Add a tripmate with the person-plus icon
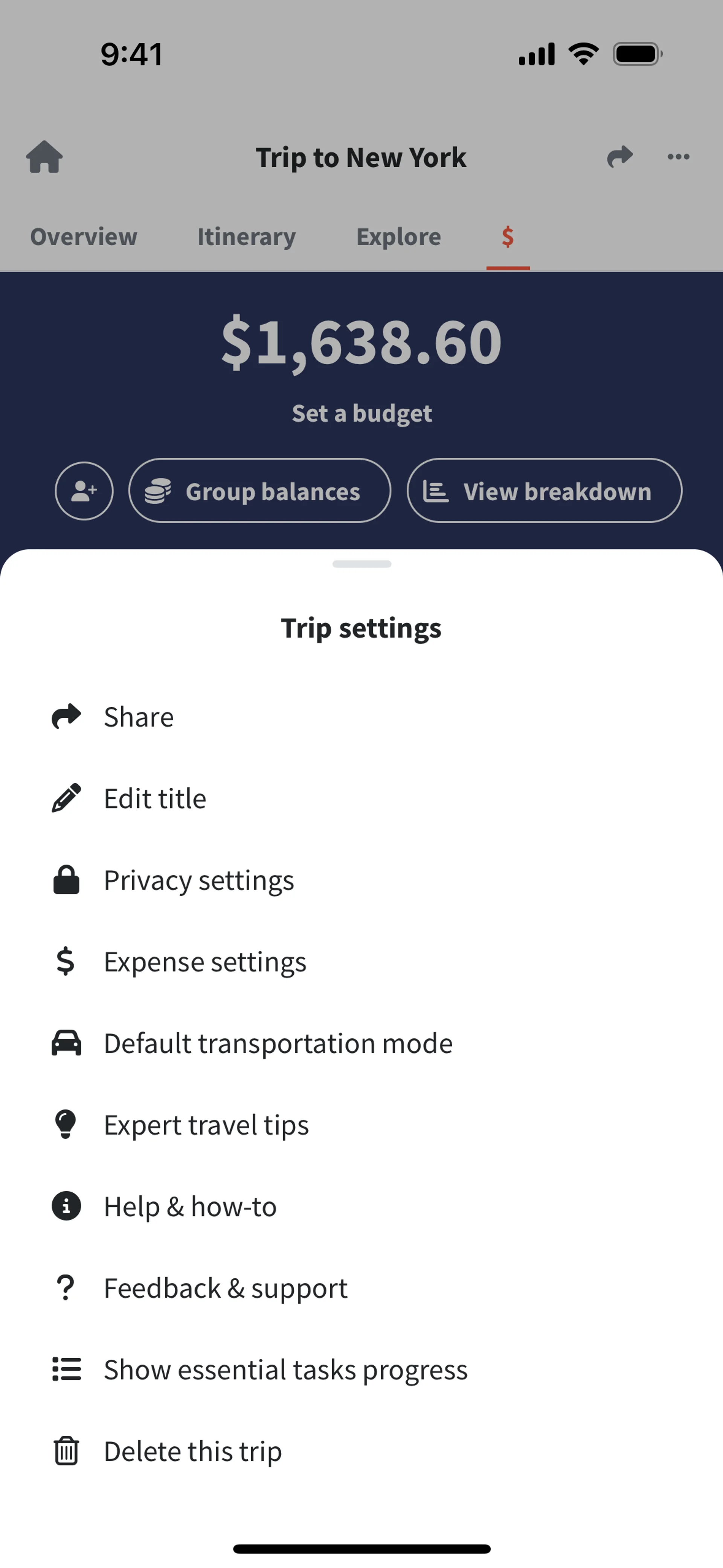This screenshot has height=1568, width=723. point(84,491)
